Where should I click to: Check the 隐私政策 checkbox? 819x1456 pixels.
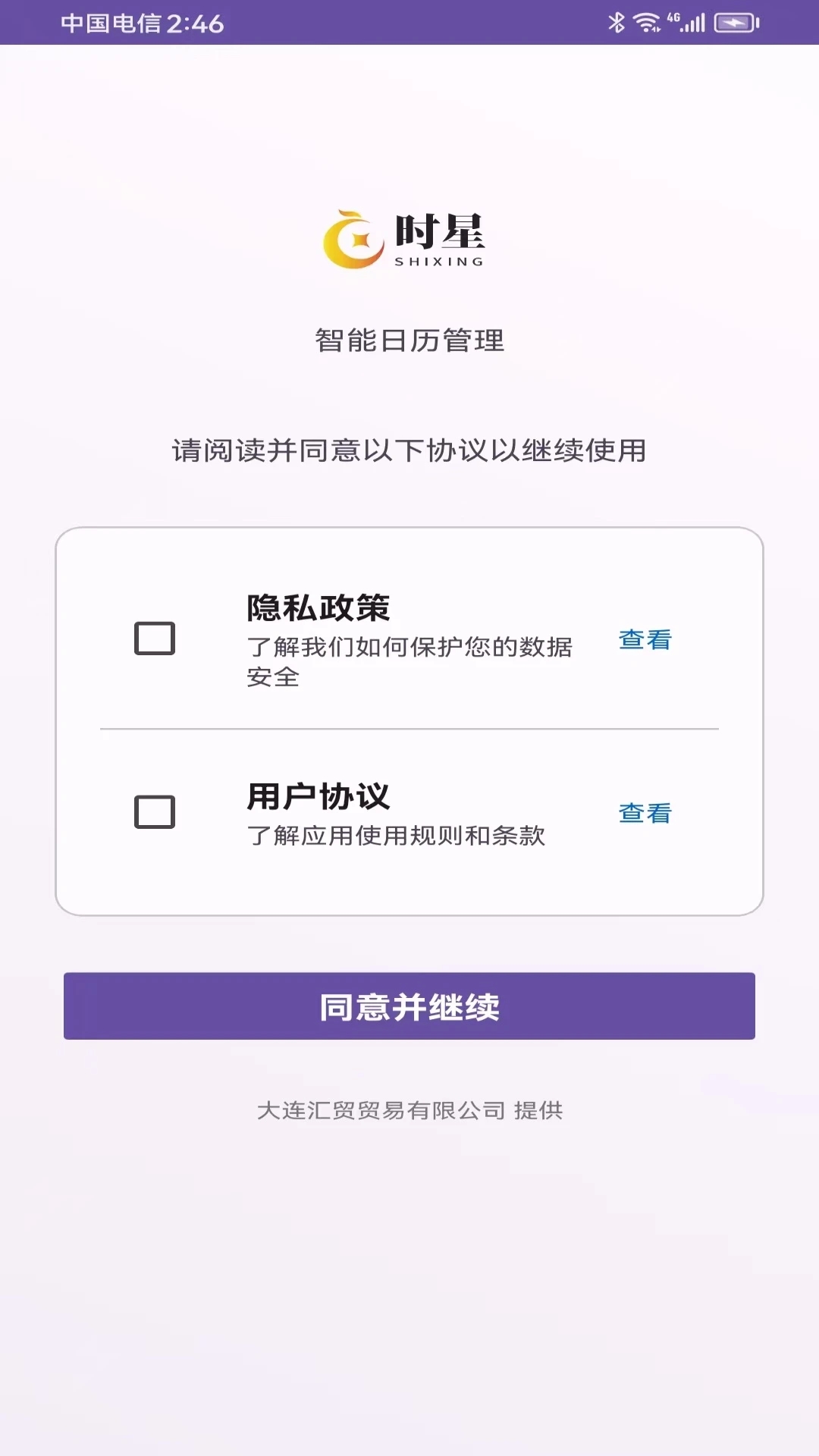[x=155, y=639]
